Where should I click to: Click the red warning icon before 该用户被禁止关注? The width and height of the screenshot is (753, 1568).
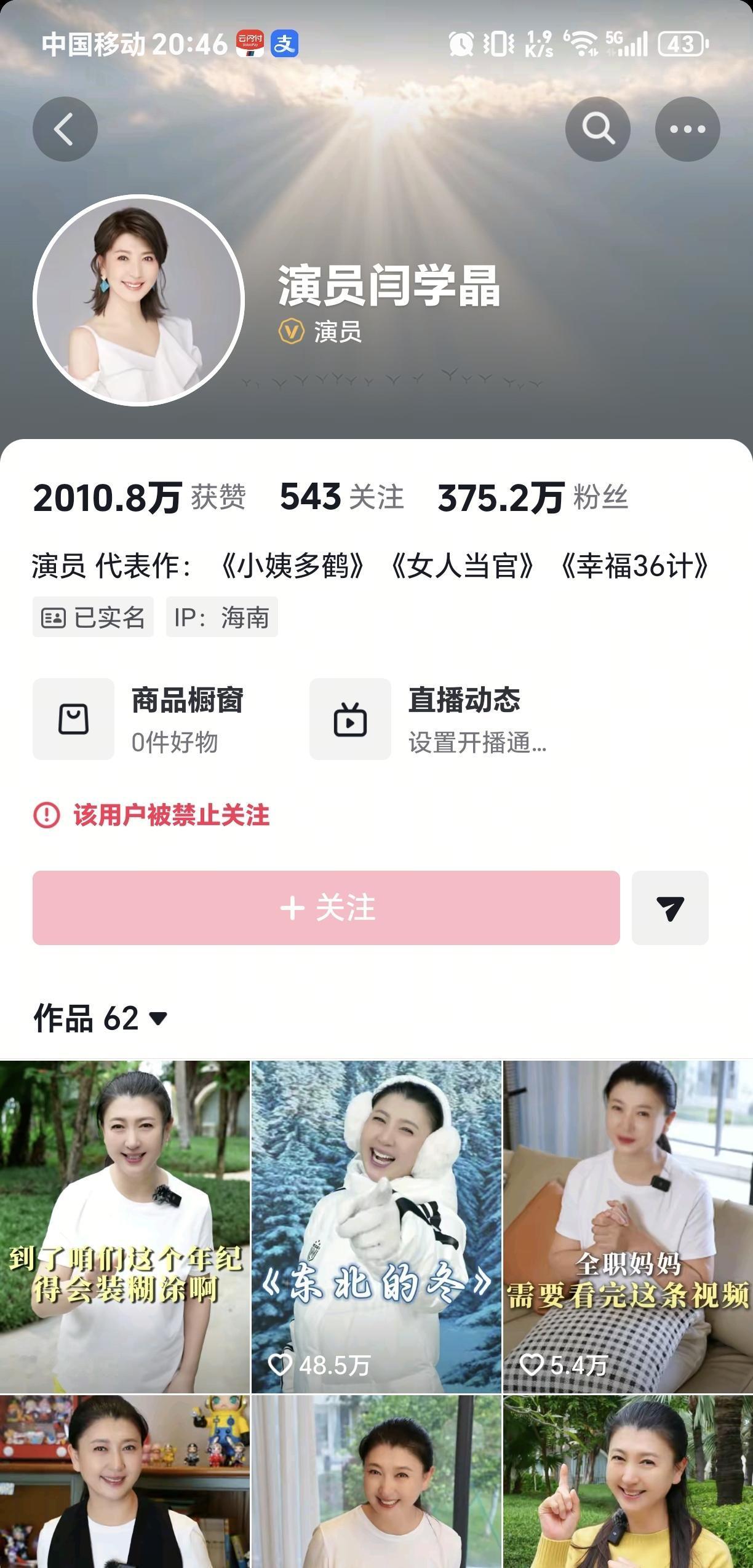44,816
